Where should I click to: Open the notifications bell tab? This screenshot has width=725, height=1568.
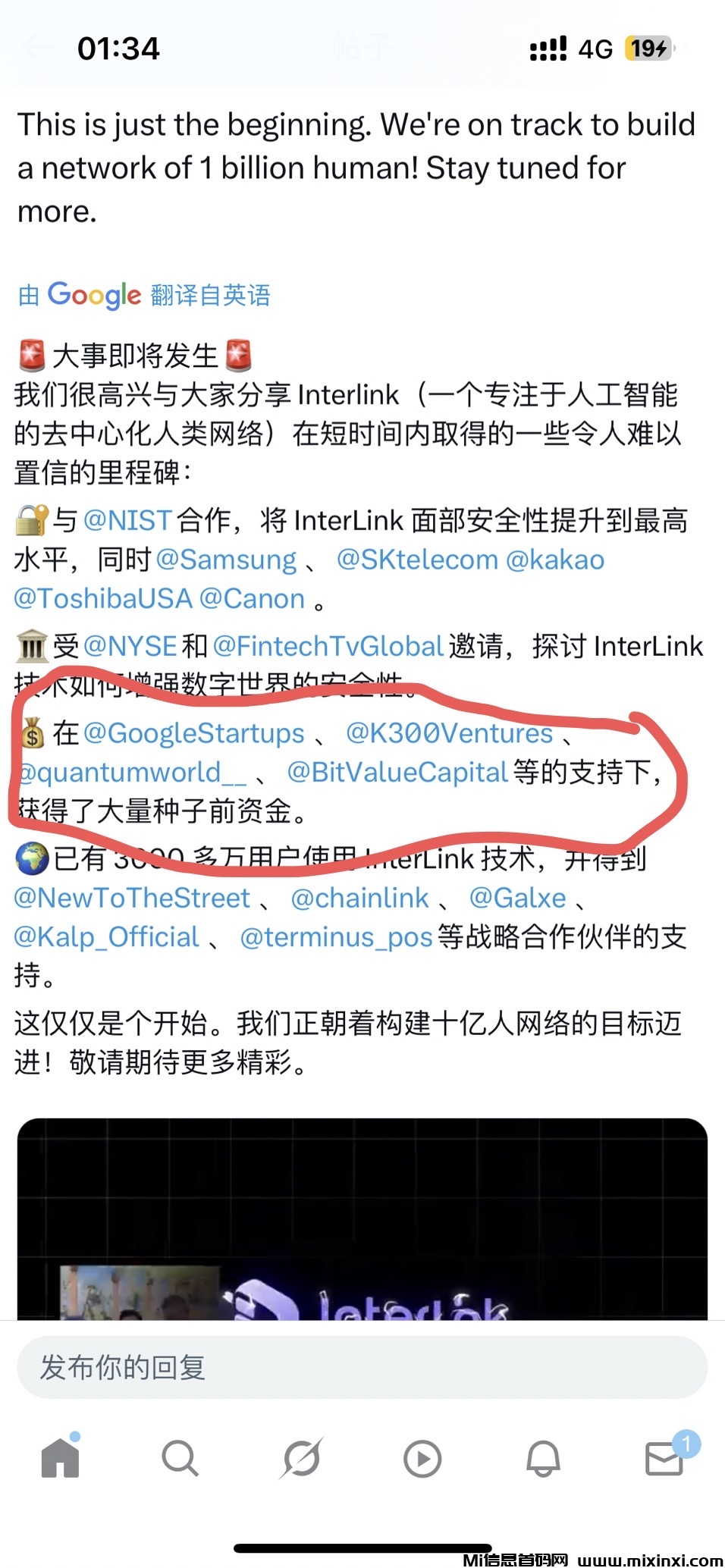543,1457
